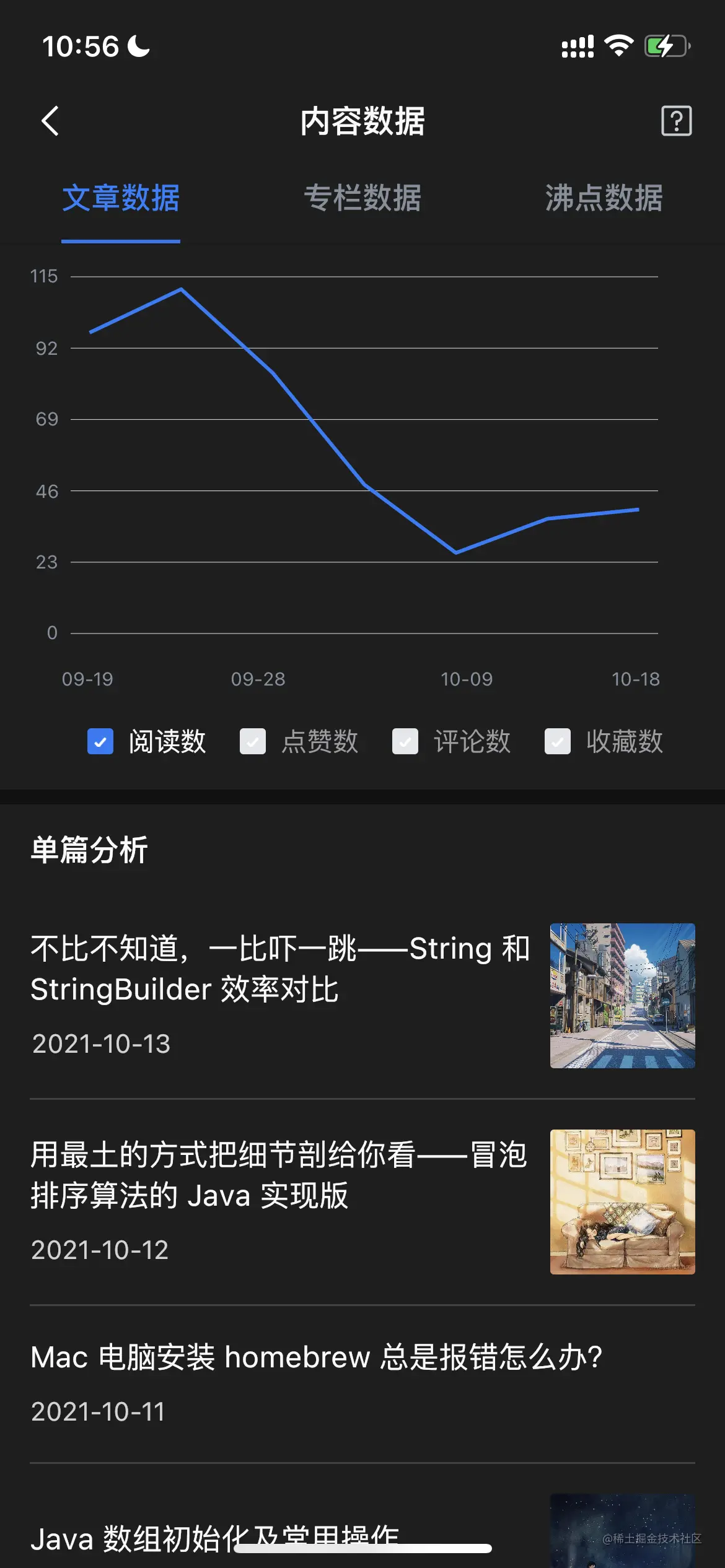Go back from 内容数据 page
Screen dimensions: 725x1568
[x=51, y=121]
